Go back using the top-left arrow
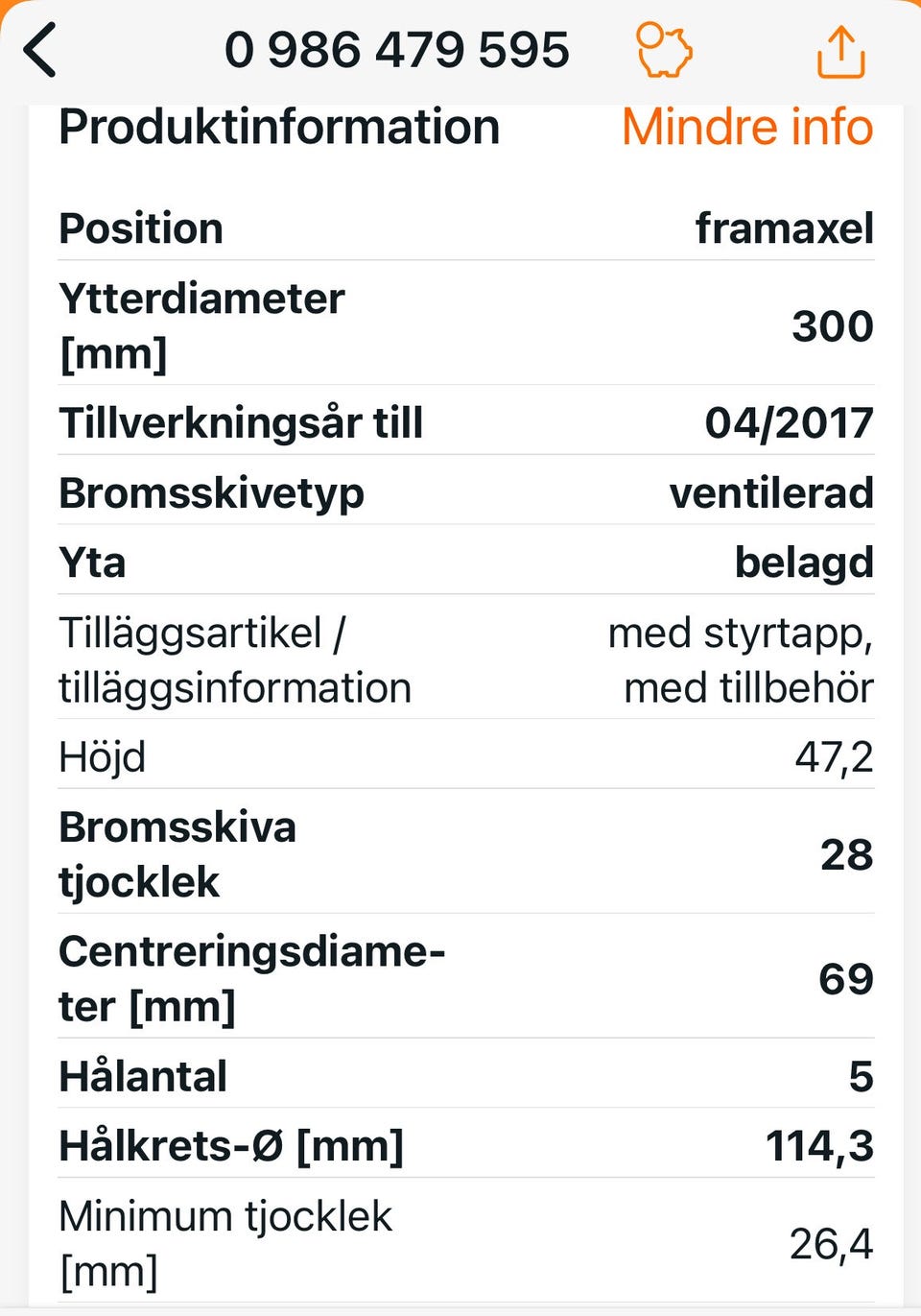 coord(40,50)
